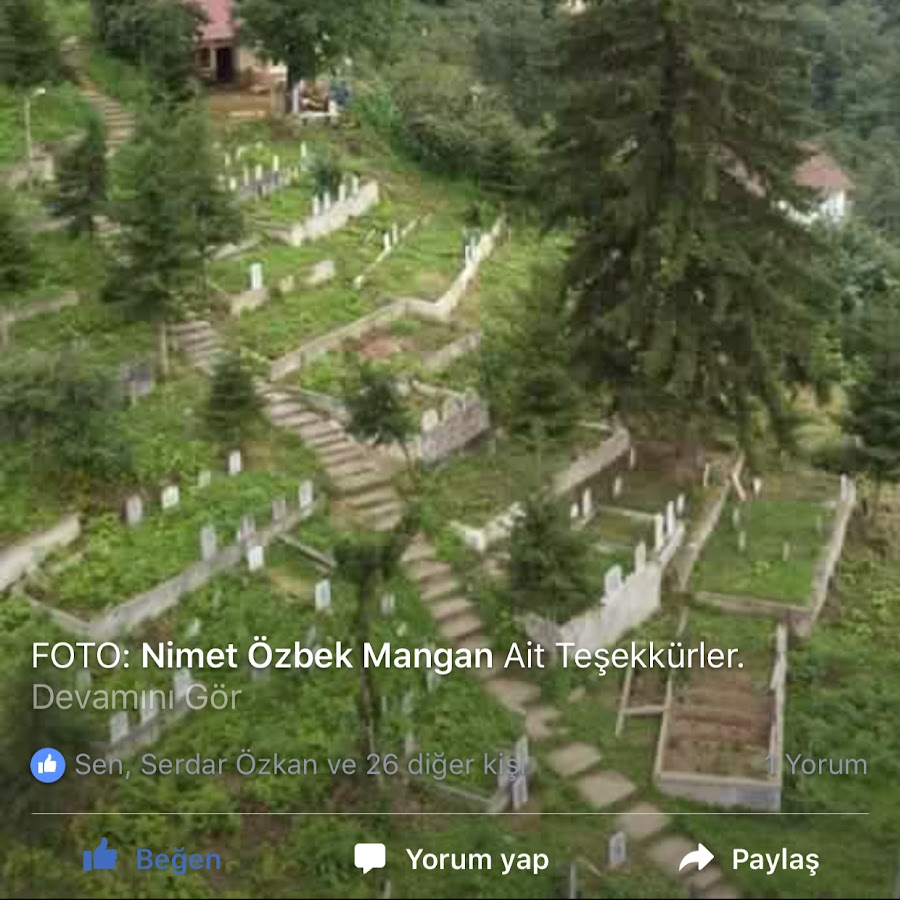
Task: Expand the caption with Devamını Gör
Action: click(x=137, y=697)
